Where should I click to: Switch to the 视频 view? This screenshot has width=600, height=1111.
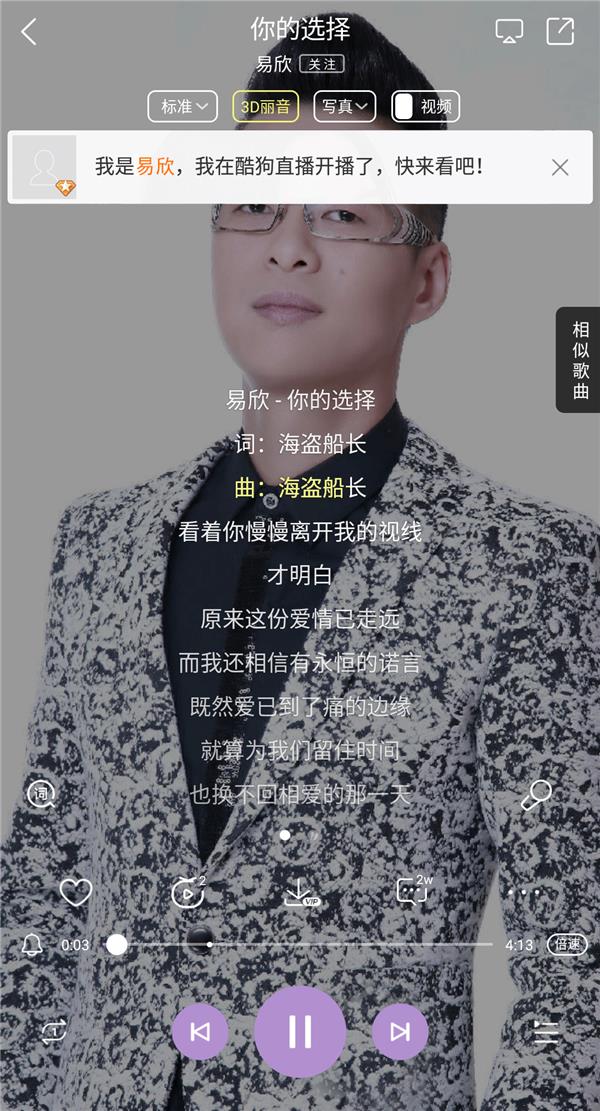click(x=425, y=106)
